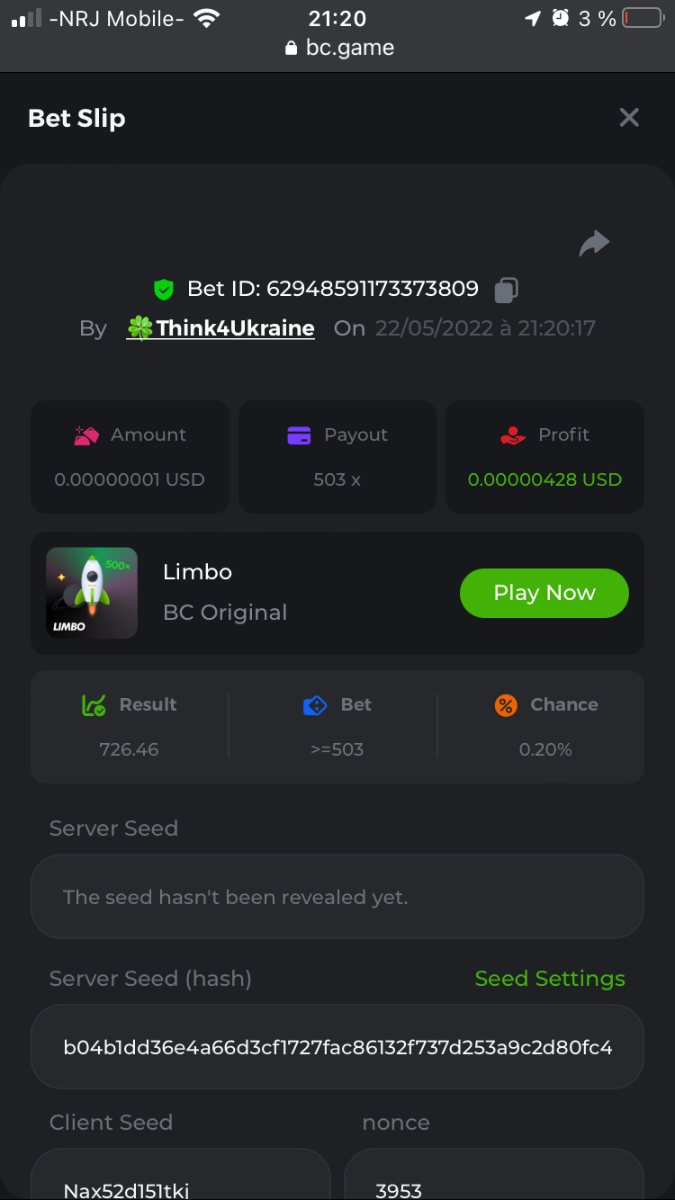
Task: Tap the Play Now button
Action: click(x=544, y=593)
